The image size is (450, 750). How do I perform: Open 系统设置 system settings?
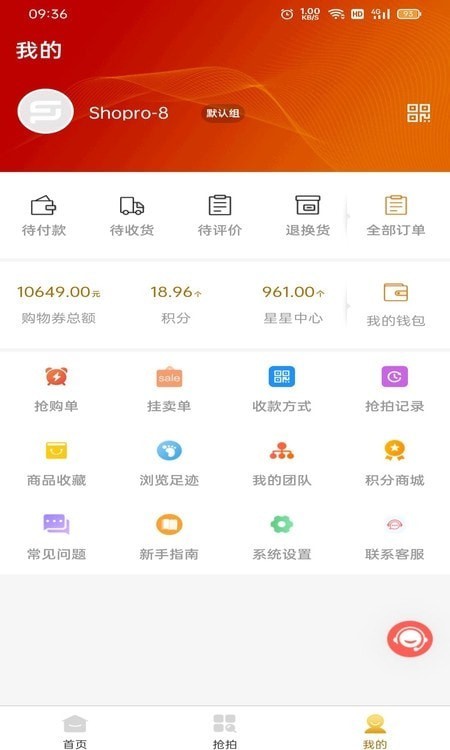click(282, 538)
